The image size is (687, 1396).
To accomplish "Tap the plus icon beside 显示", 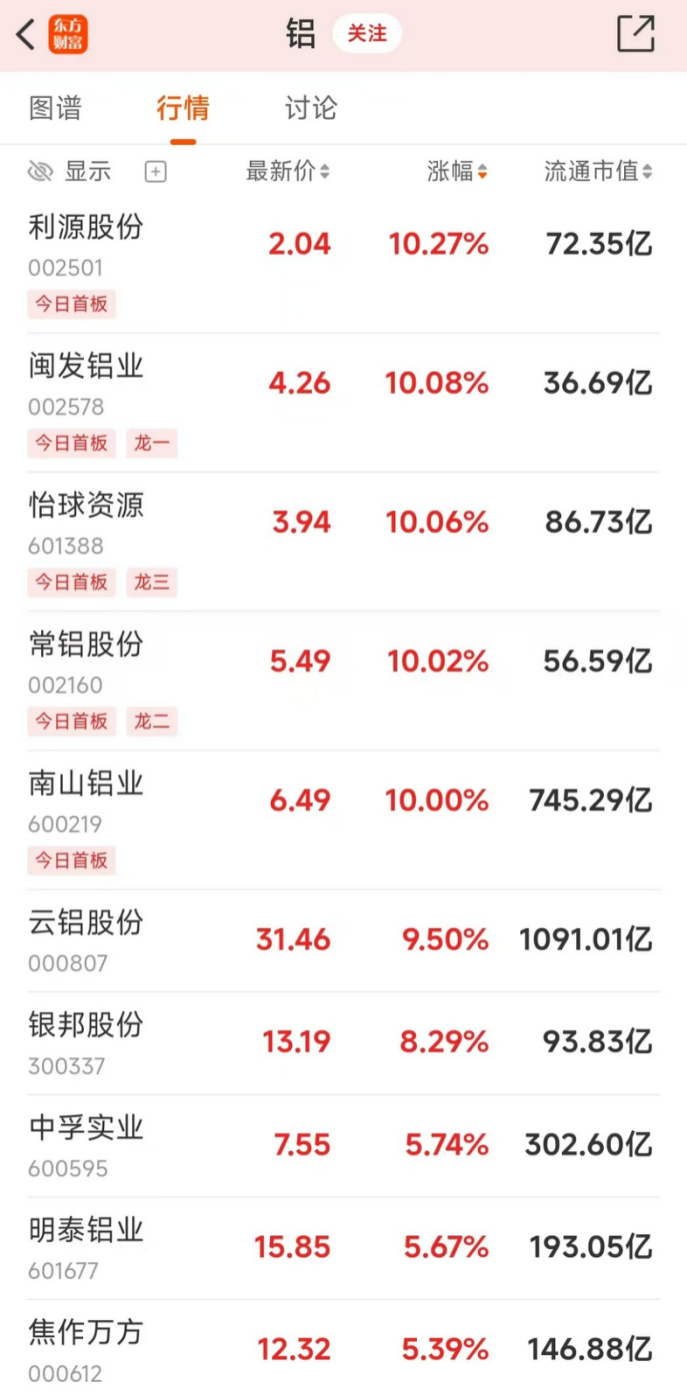I will click(155, 172).
